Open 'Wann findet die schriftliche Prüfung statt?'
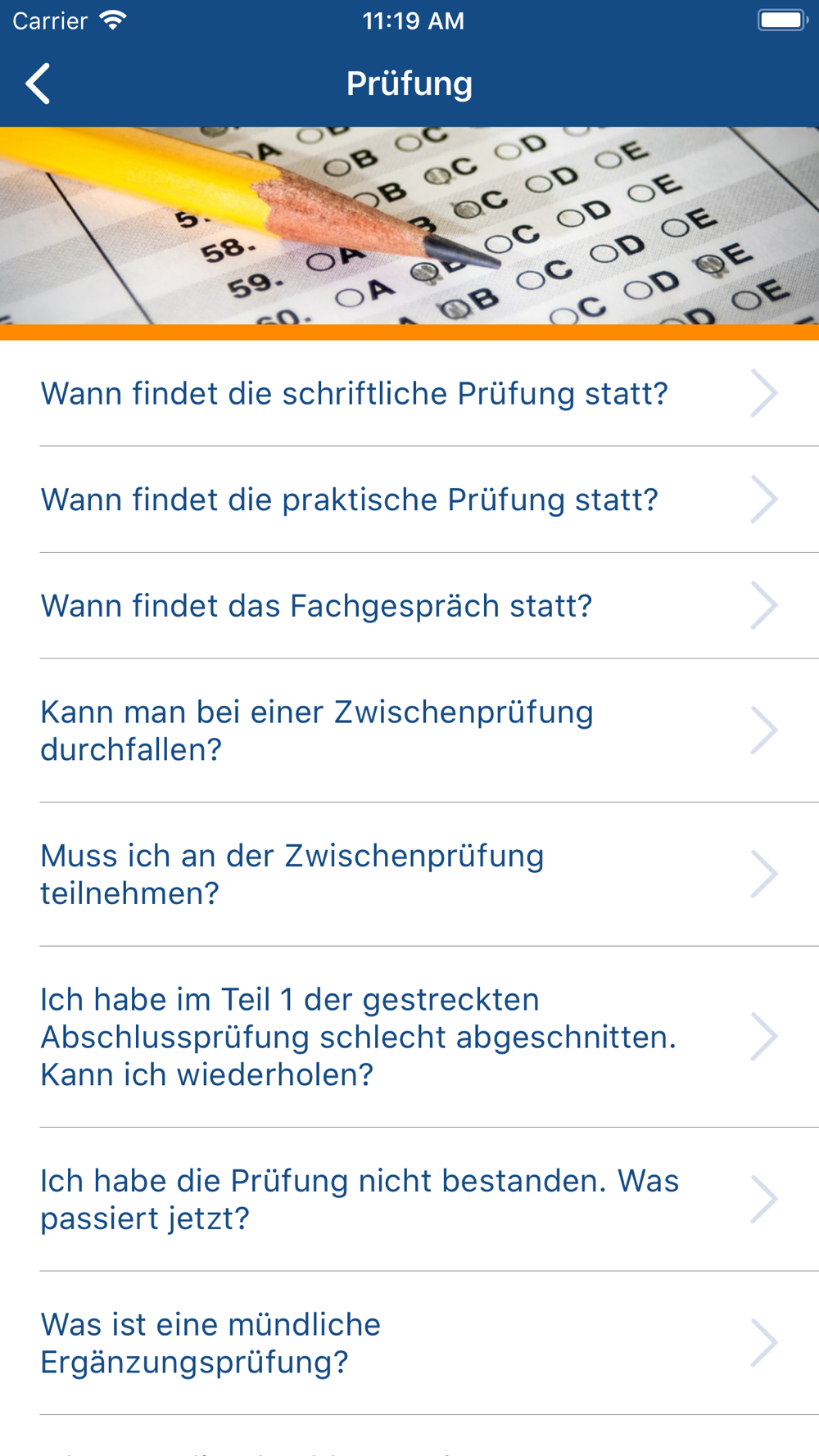This screenshot has width=819, height=1456. click(409, 393)
